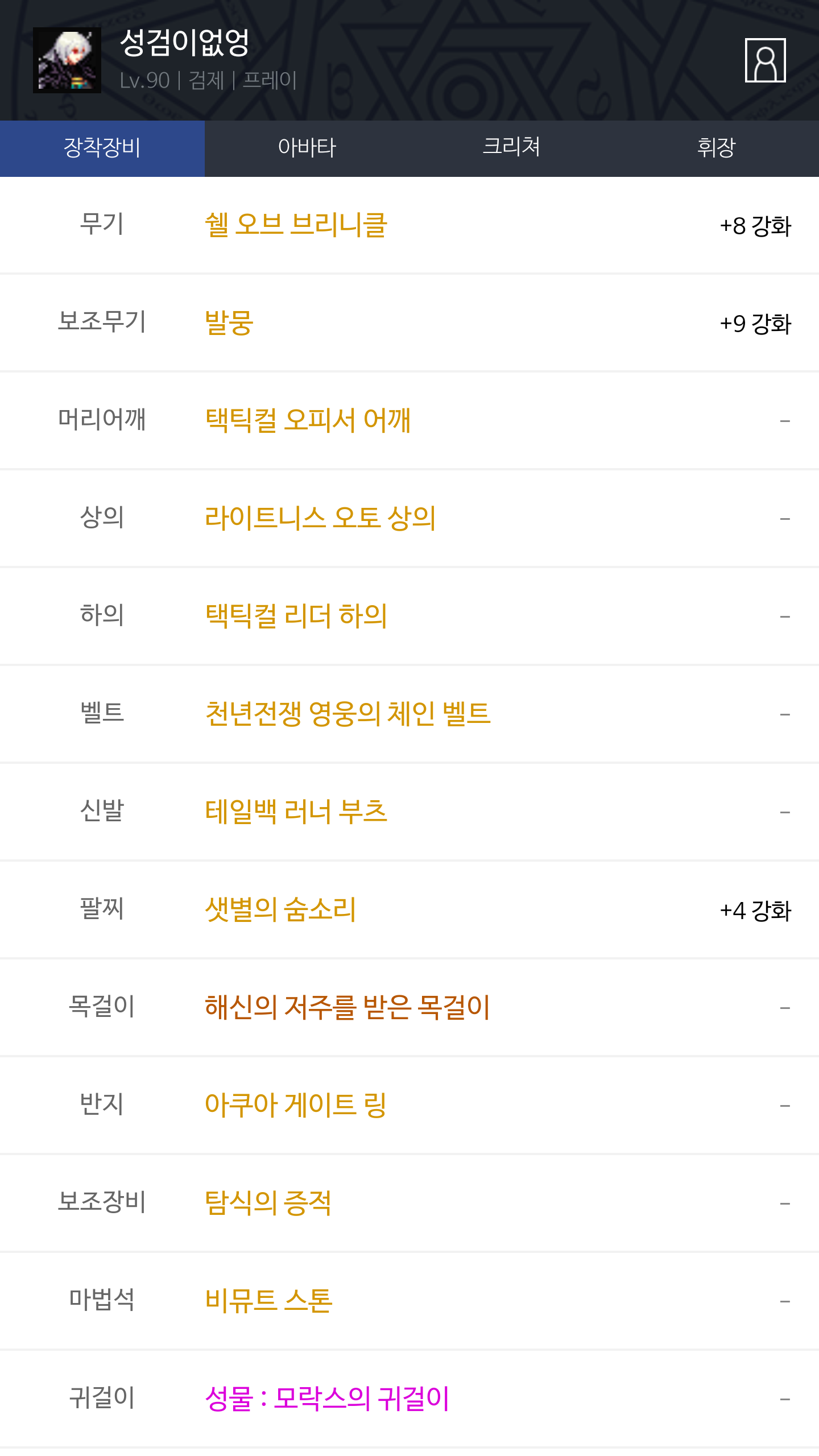This screenshot has height=1456, width=819.
Task: Open 해신의 저주를 받은 목걸이
Action: pos(348,1008)
